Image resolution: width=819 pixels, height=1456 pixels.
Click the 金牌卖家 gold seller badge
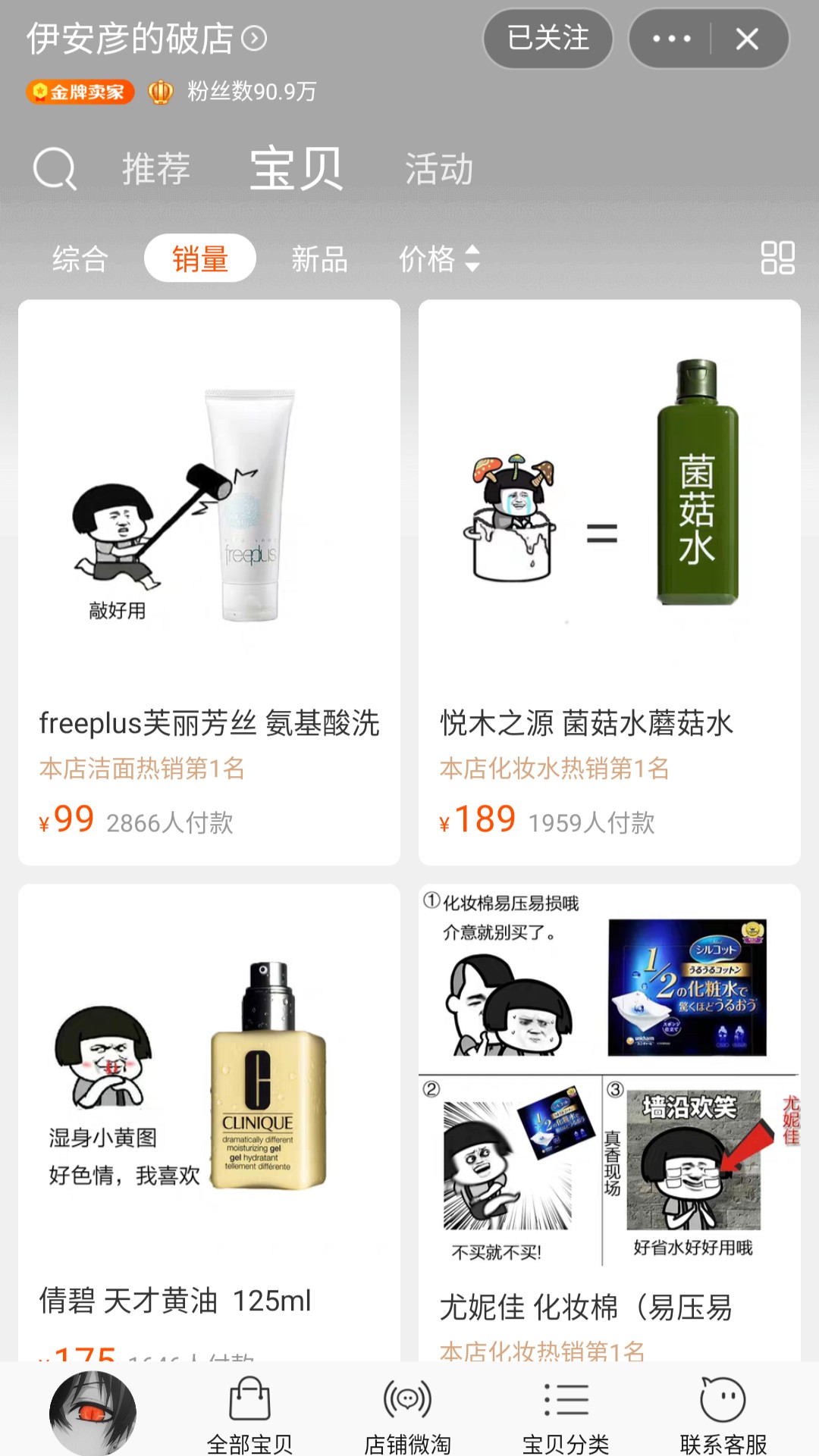(x=80, y=92)
